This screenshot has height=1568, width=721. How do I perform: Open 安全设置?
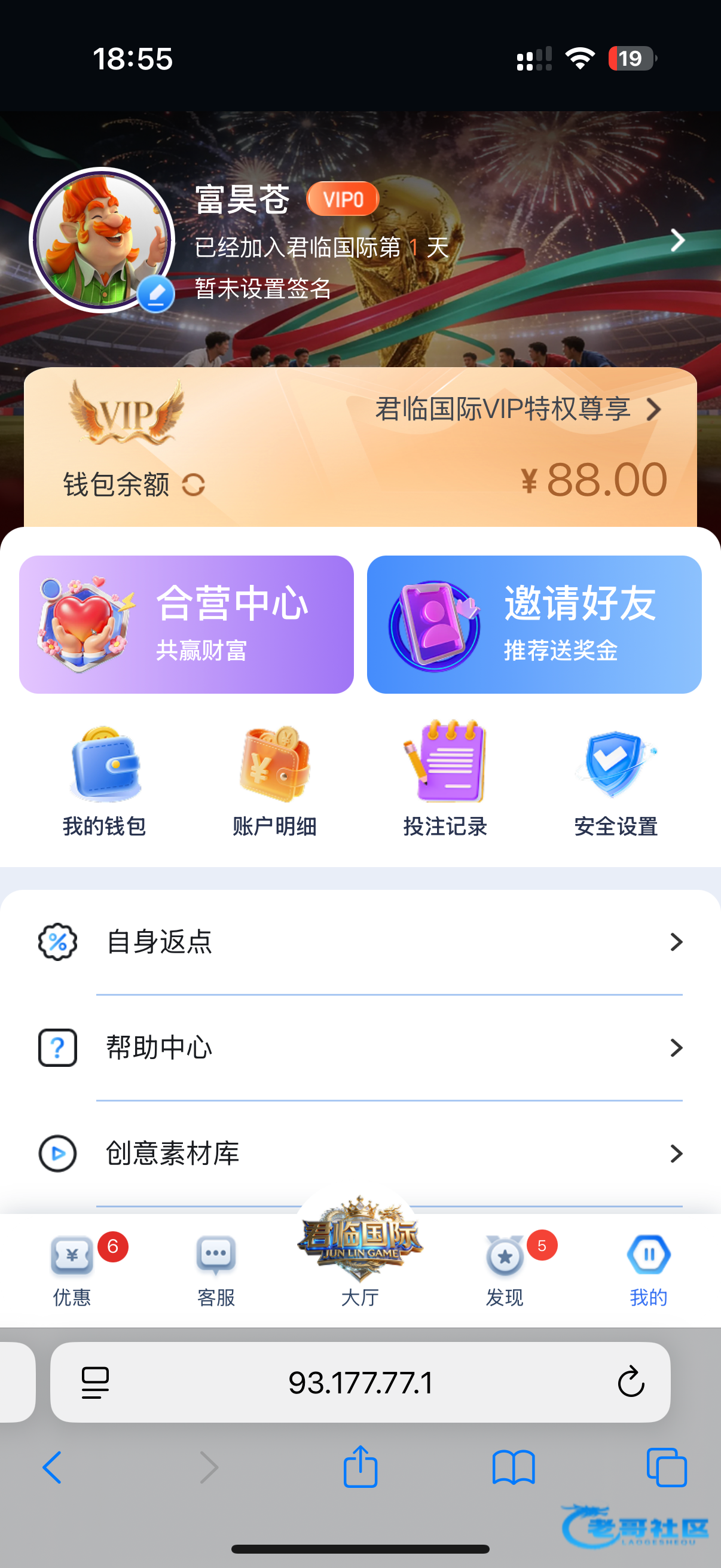616,780
